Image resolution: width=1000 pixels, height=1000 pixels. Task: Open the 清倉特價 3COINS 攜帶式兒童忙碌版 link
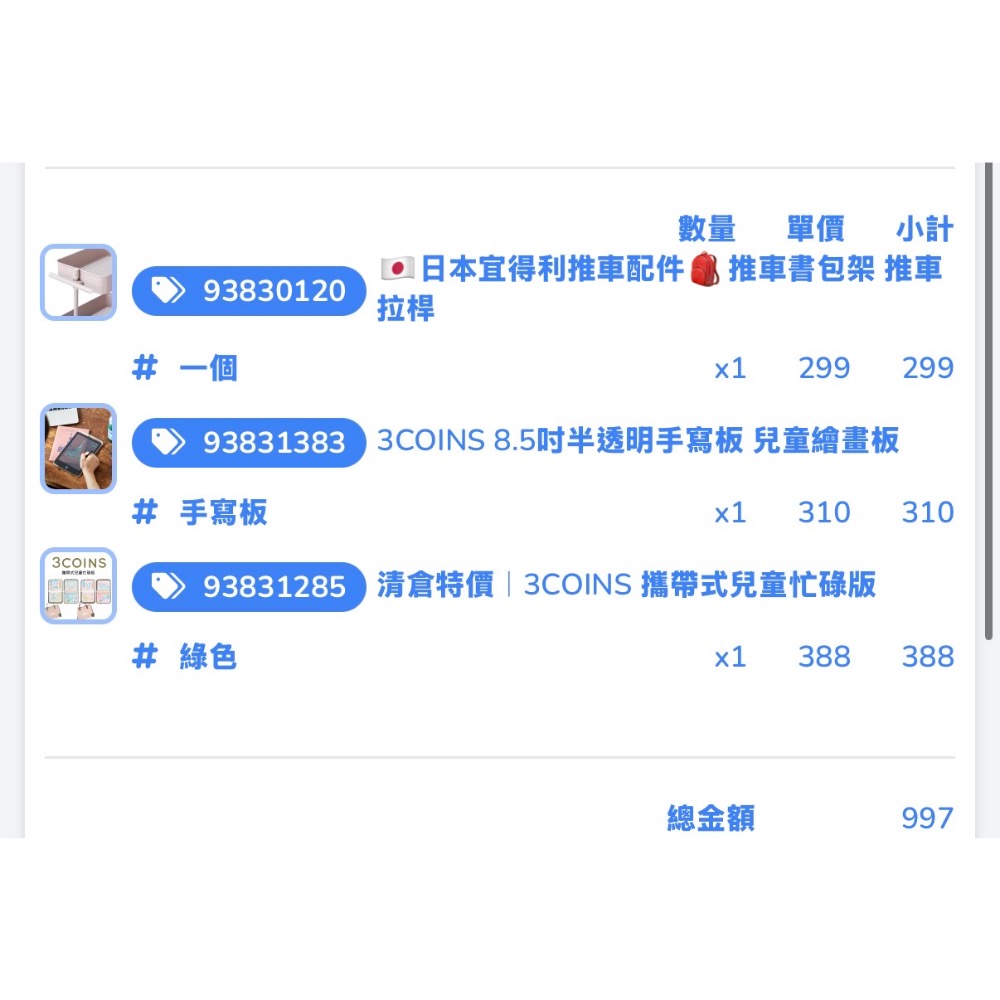(626, 585)
